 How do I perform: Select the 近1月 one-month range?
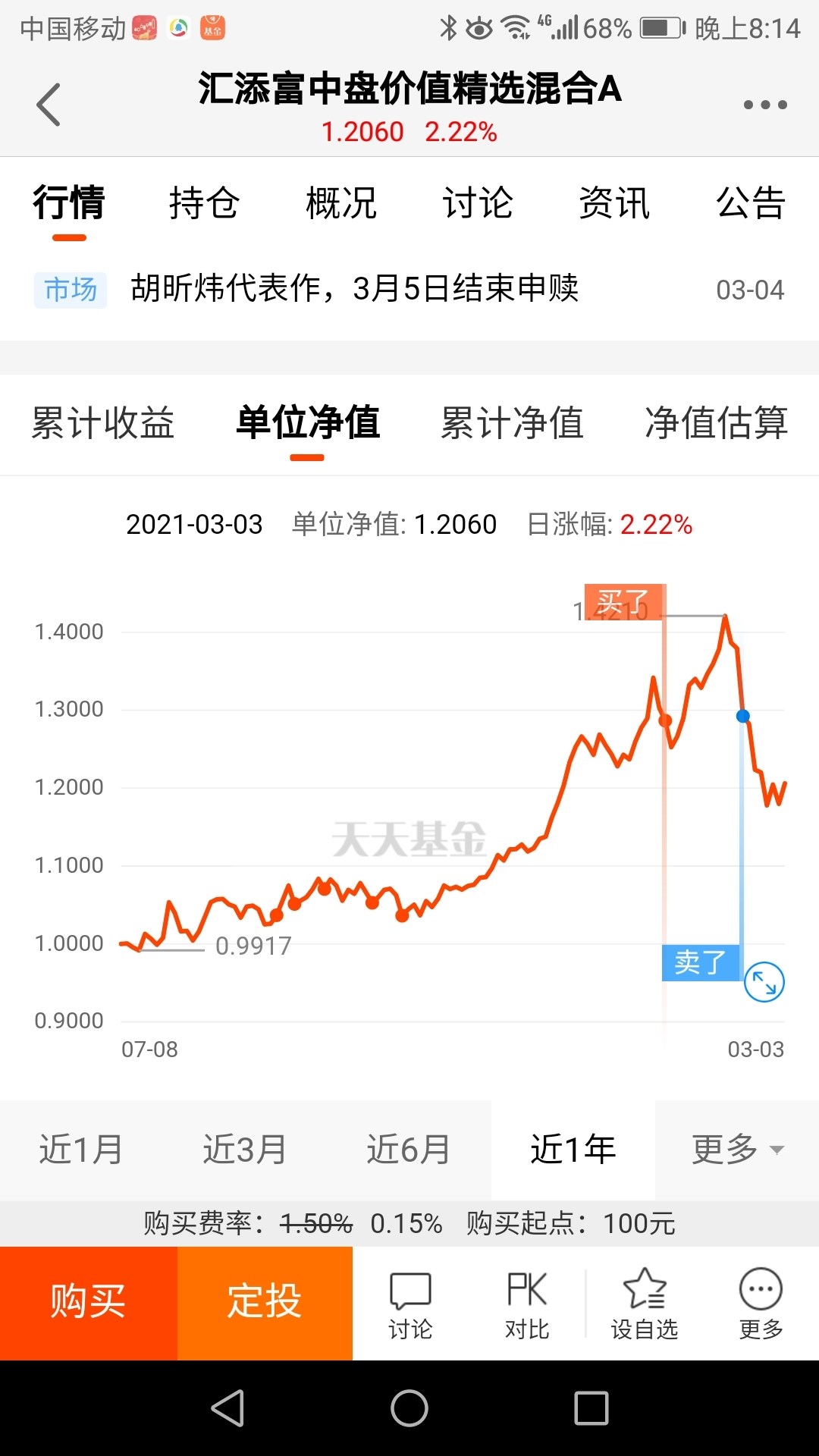point(80,1149)
